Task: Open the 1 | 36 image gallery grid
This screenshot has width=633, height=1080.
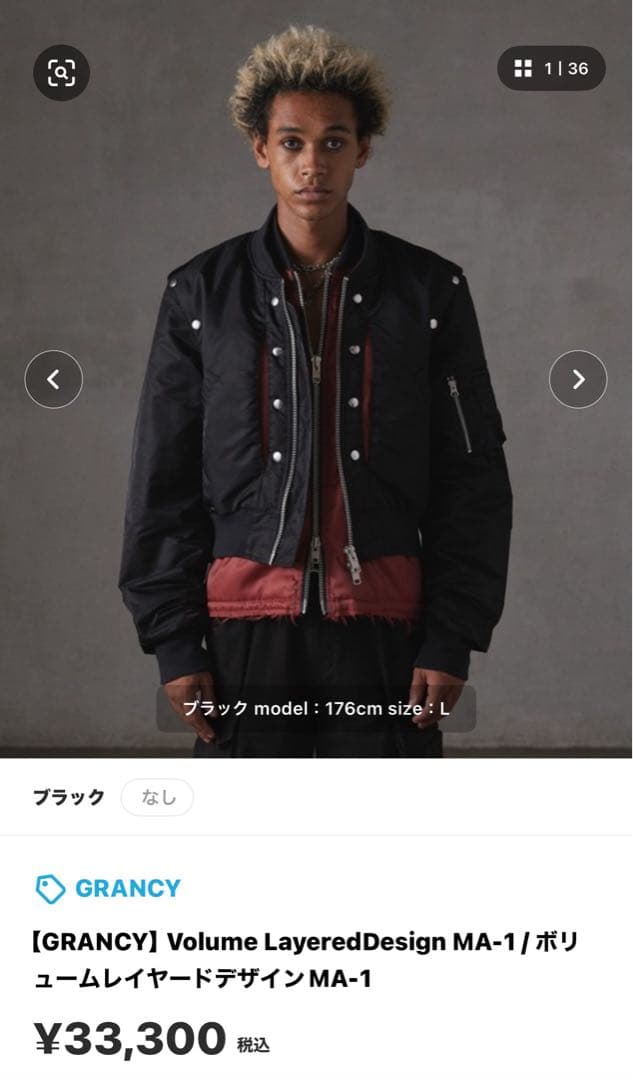Action: [551, 69]
